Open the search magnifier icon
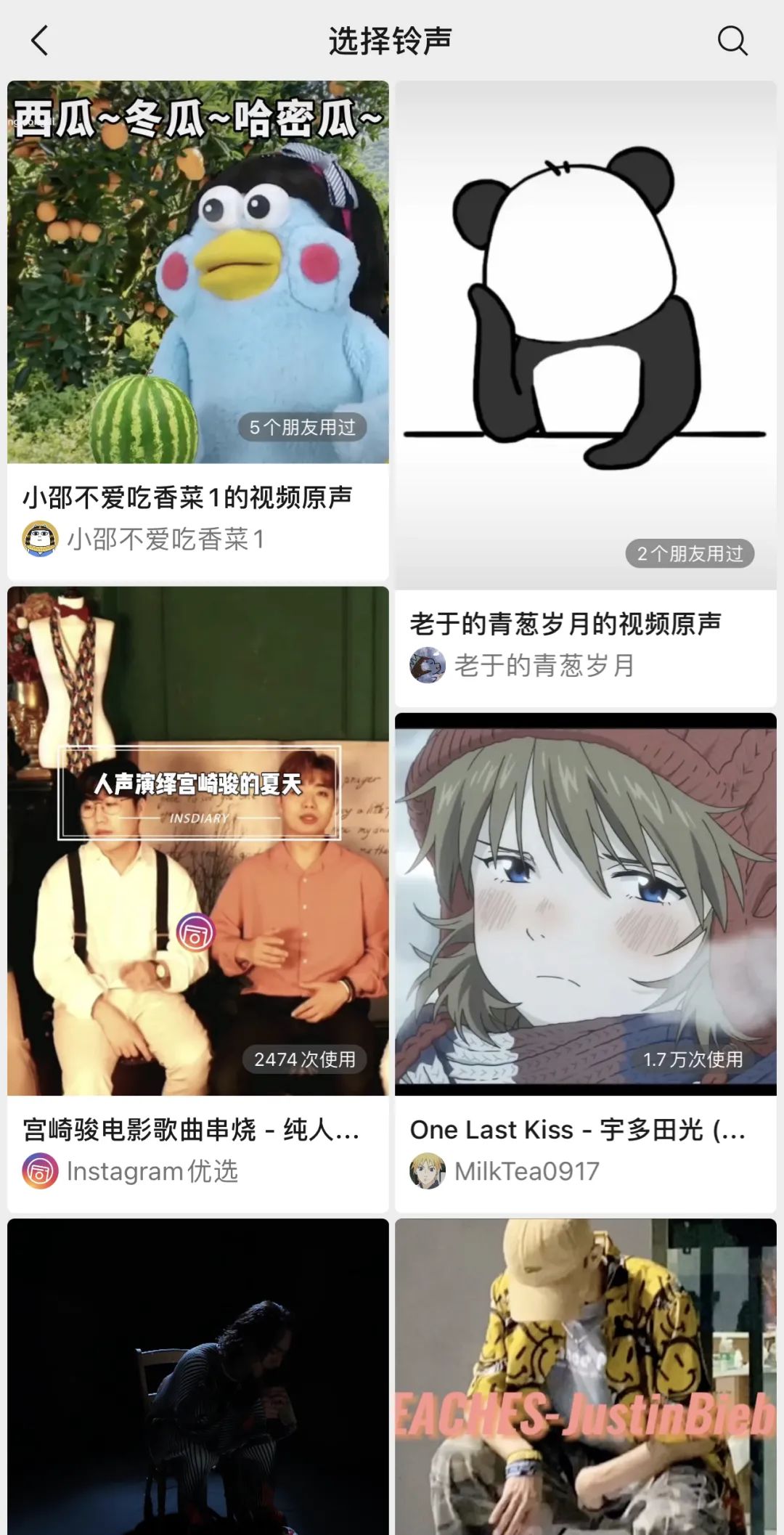 click(732, 41)
